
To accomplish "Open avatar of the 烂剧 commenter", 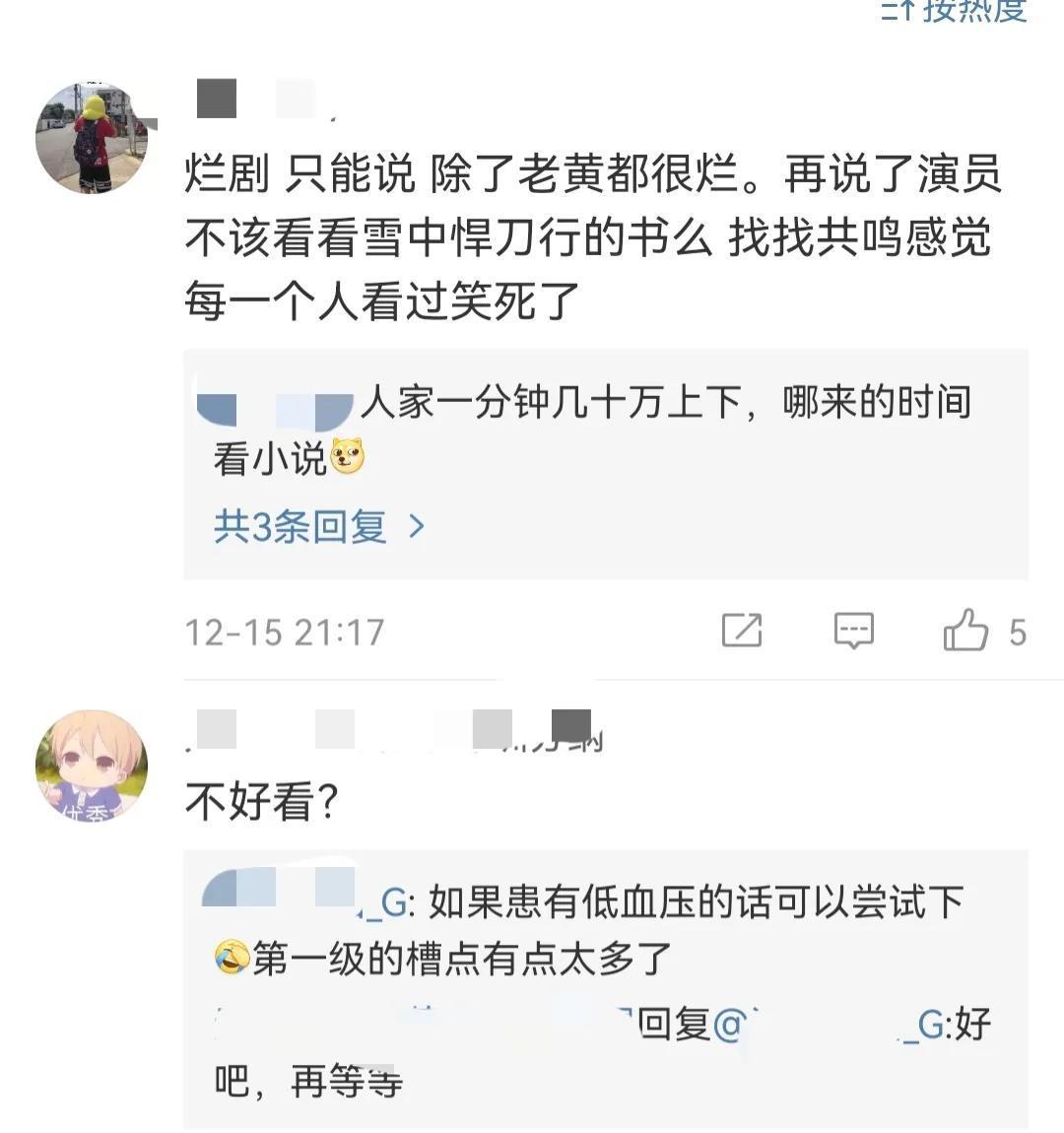I will pos(91,138).
